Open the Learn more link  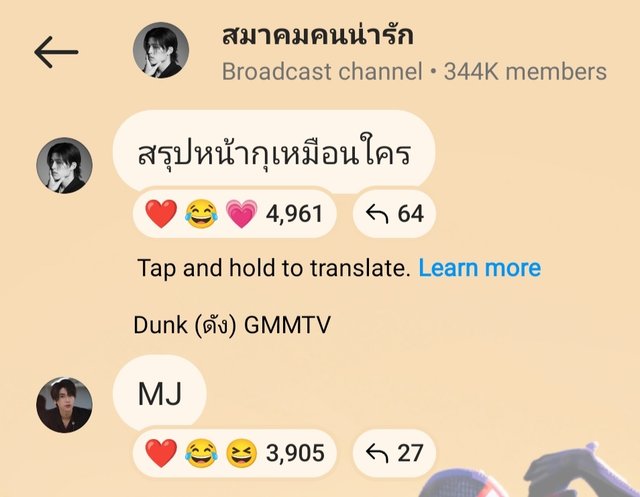[x=479, y=268]
